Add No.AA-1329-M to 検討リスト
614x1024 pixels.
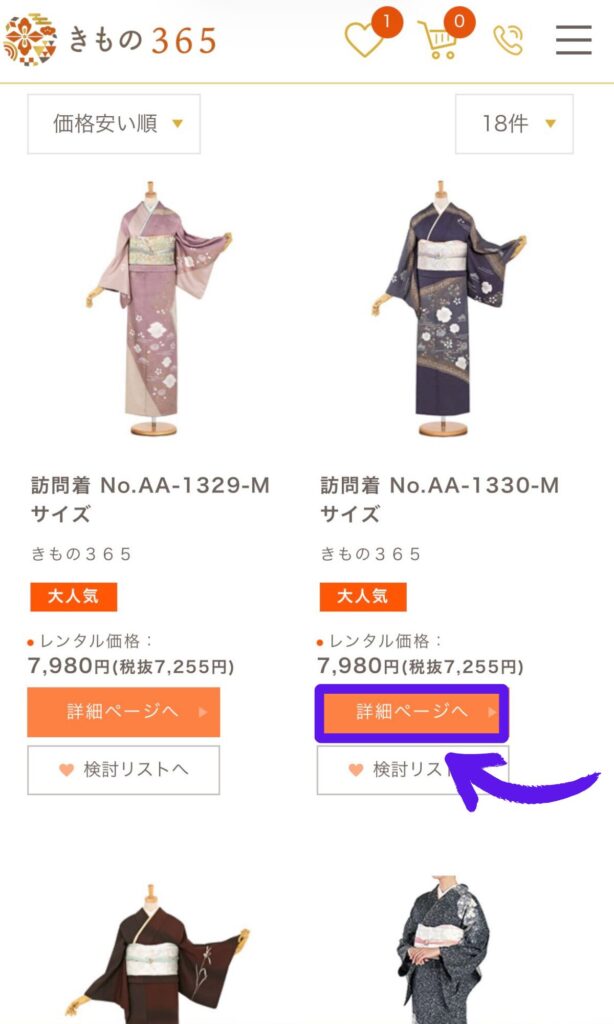pyautogui.click(x=123, y=770)
